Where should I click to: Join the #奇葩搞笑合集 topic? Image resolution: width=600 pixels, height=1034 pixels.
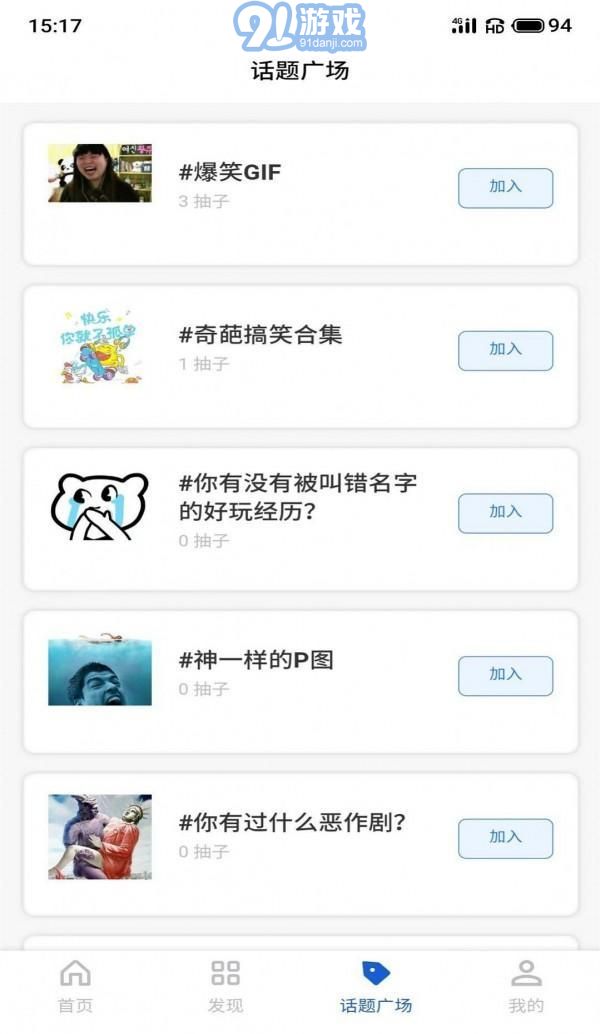coord(505,350)
